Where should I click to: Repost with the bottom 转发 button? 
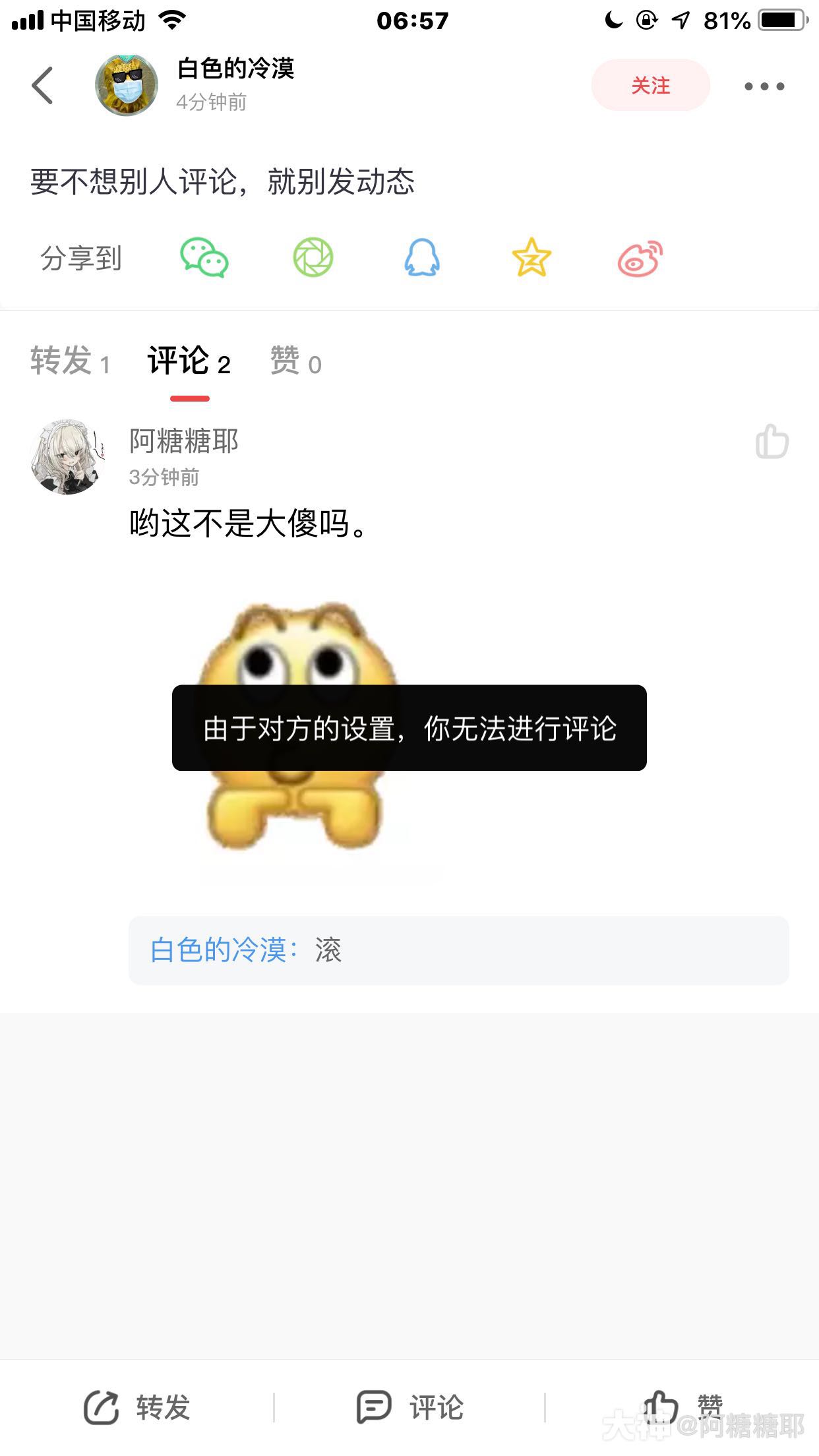(137, 1407)
